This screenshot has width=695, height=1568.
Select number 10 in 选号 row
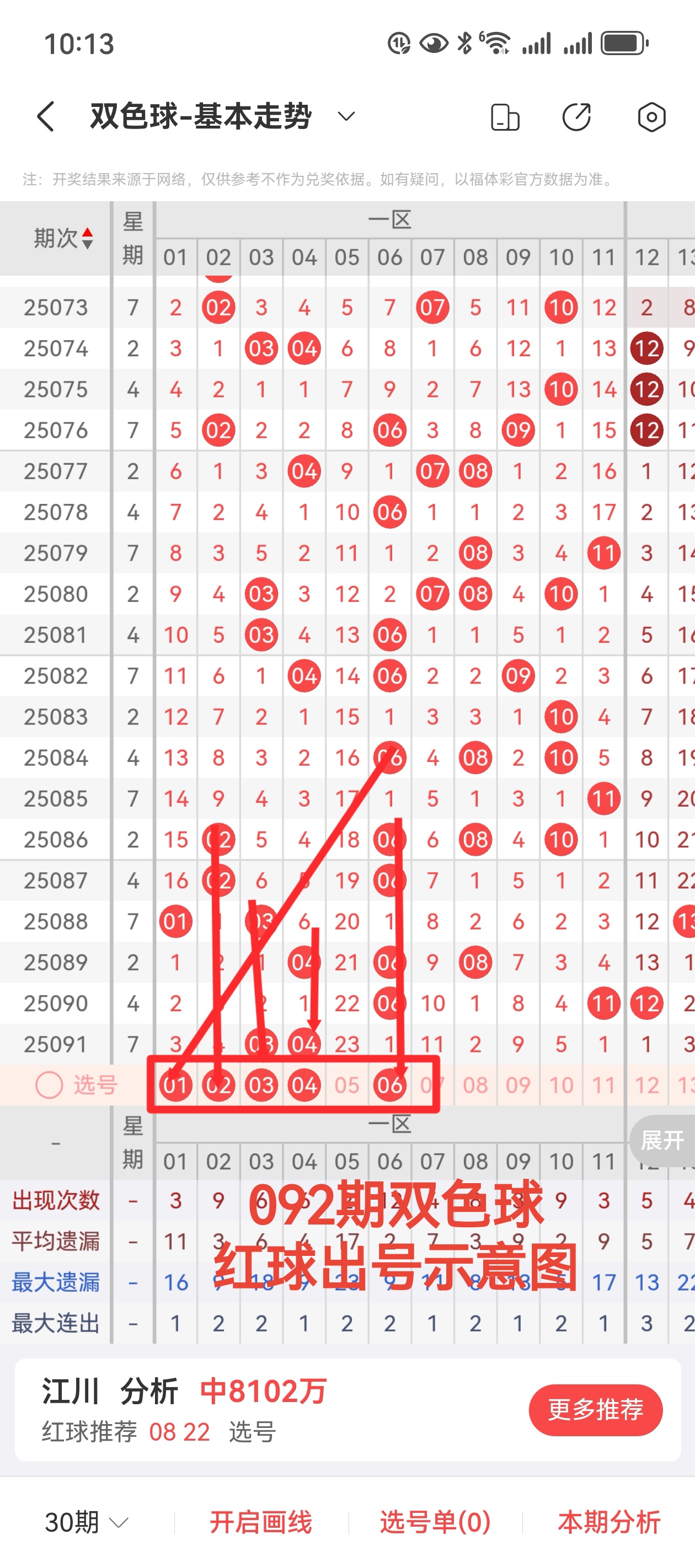(561, 1085)
